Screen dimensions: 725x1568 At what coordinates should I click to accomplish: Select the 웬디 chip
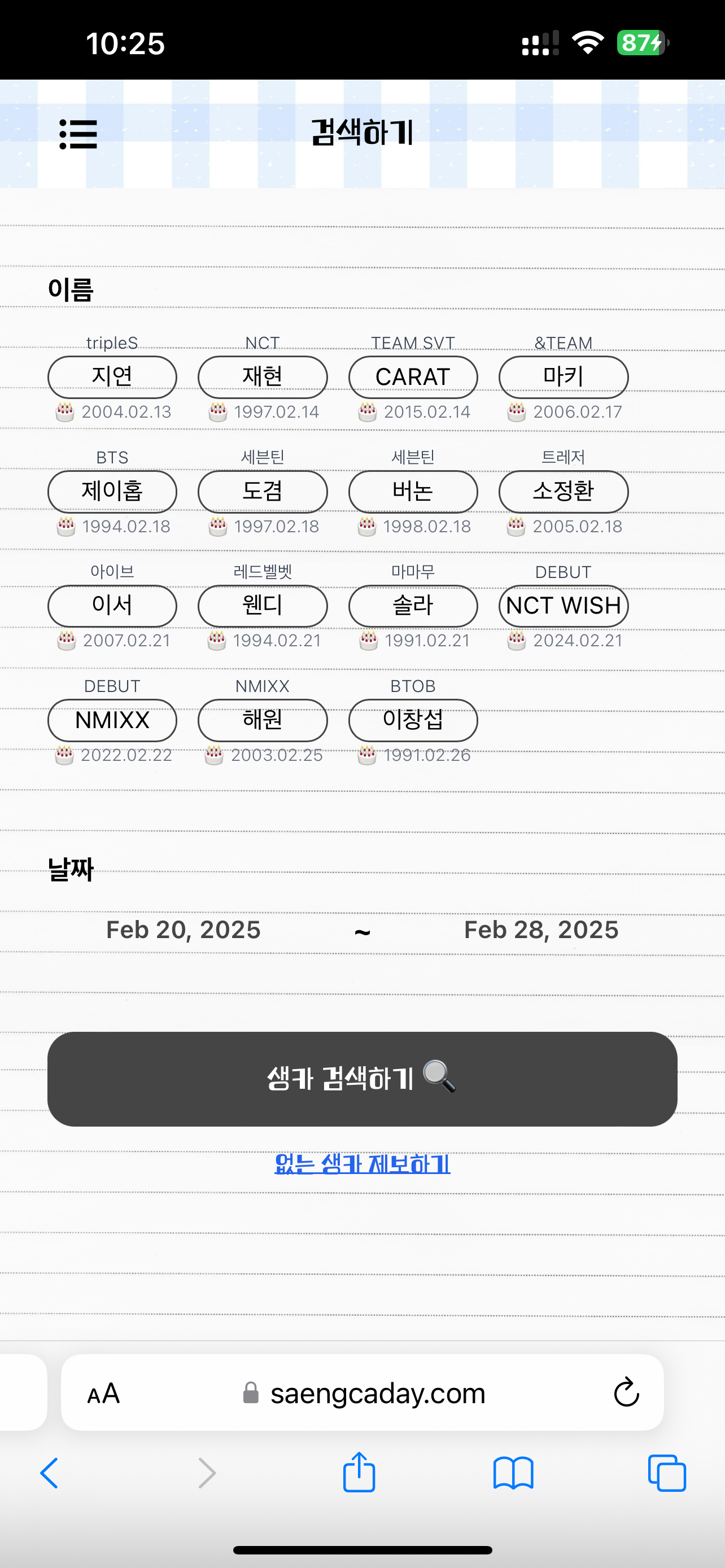(x=263, y=606)
